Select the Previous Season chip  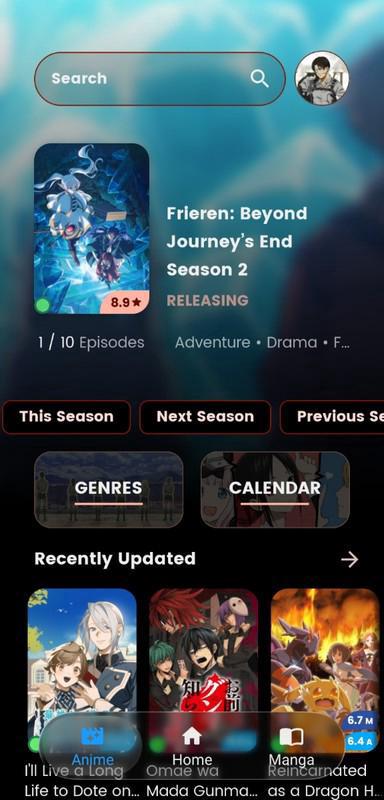click(332, 416)
